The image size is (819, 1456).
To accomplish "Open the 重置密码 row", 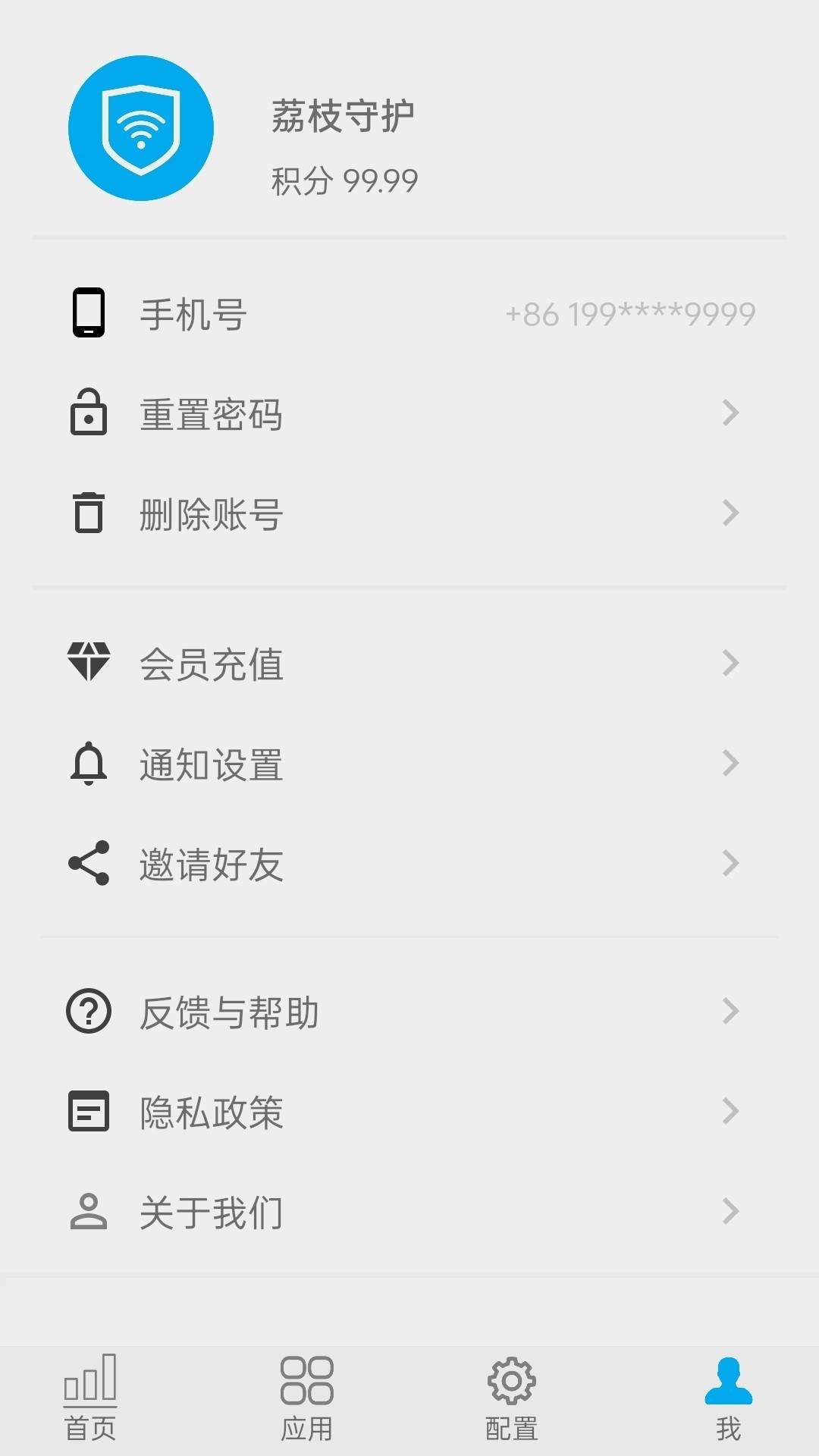I will pyautogui.click(x=409, y=414).
